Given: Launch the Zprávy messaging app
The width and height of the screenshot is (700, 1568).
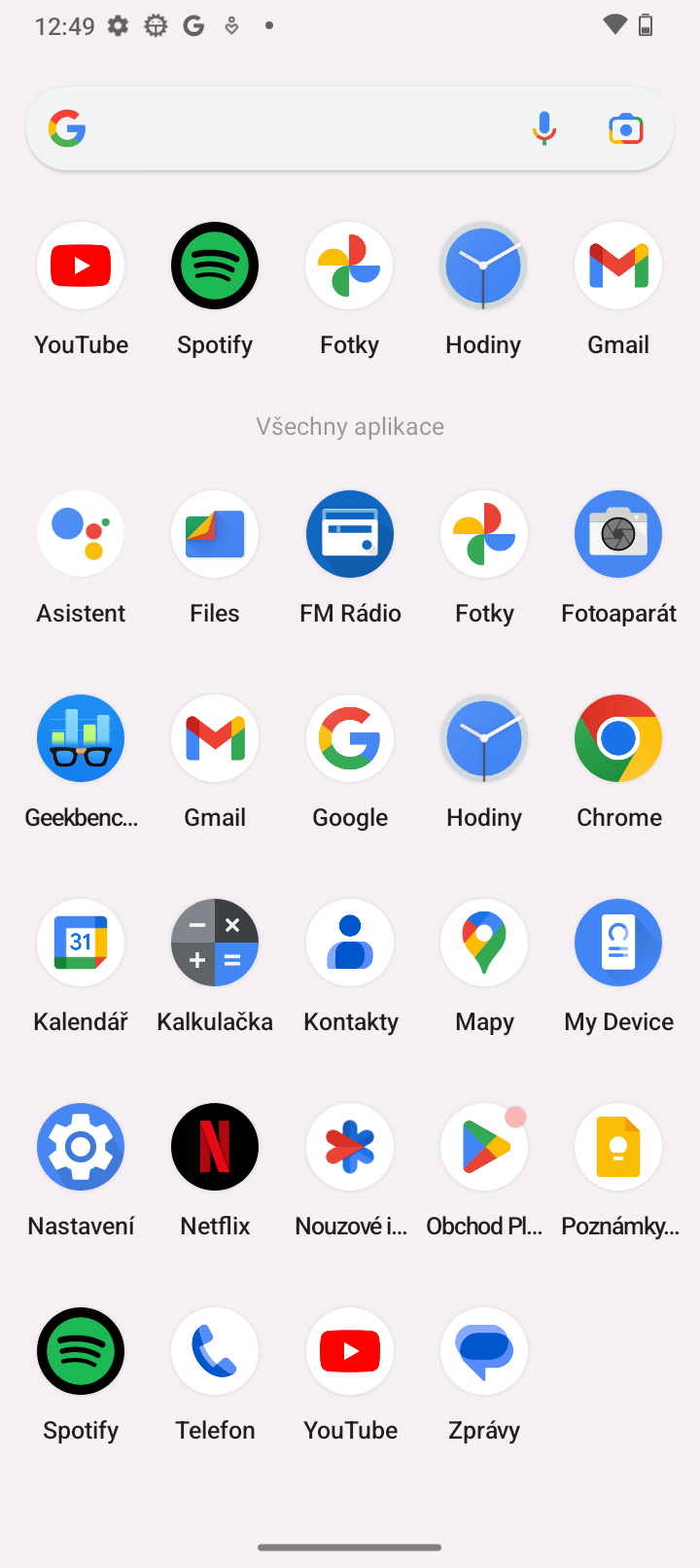Looking at the screenshot, I should click(483, 1351).
